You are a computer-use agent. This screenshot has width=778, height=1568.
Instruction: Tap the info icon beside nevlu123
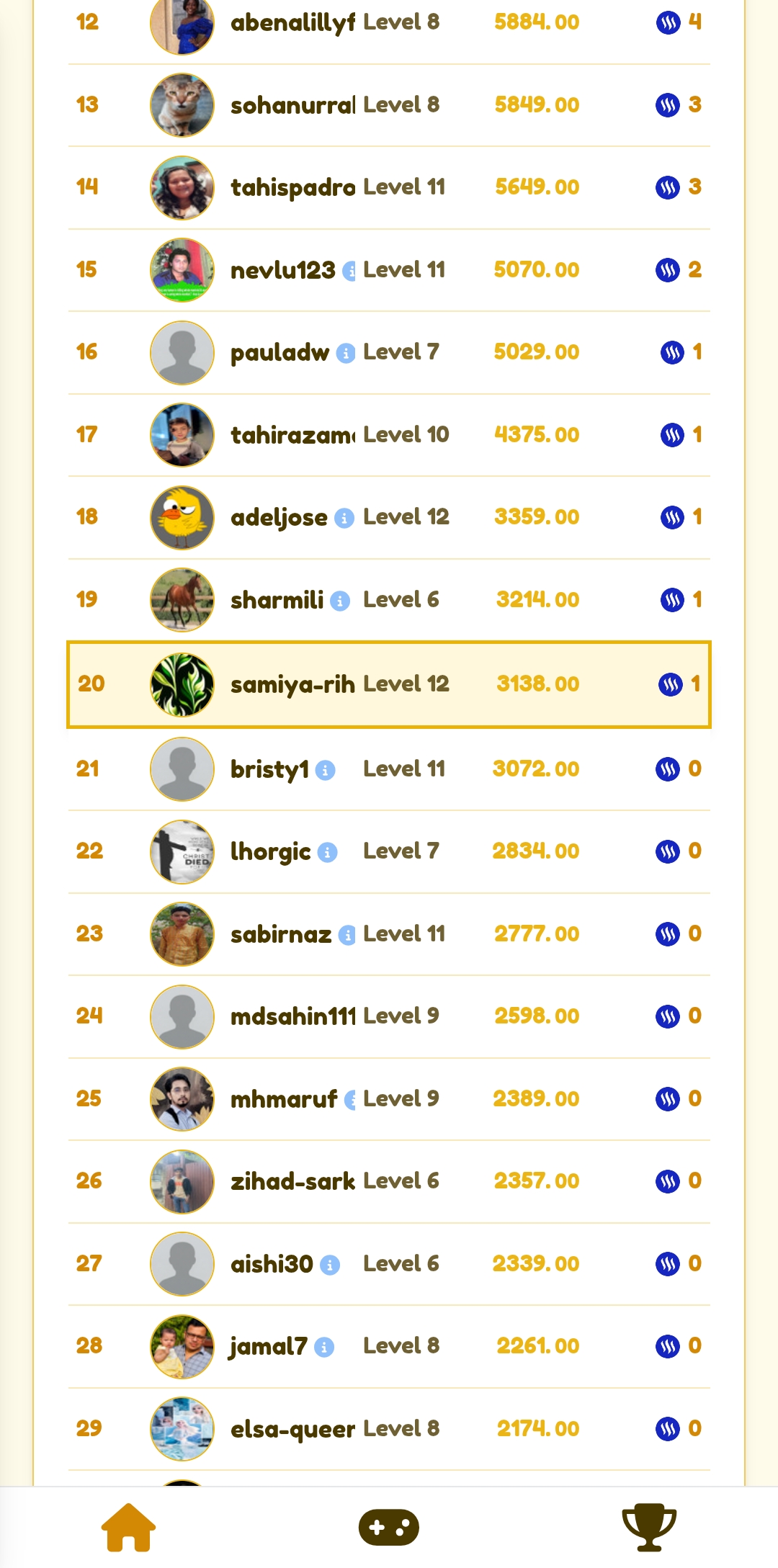pos(350,271)
